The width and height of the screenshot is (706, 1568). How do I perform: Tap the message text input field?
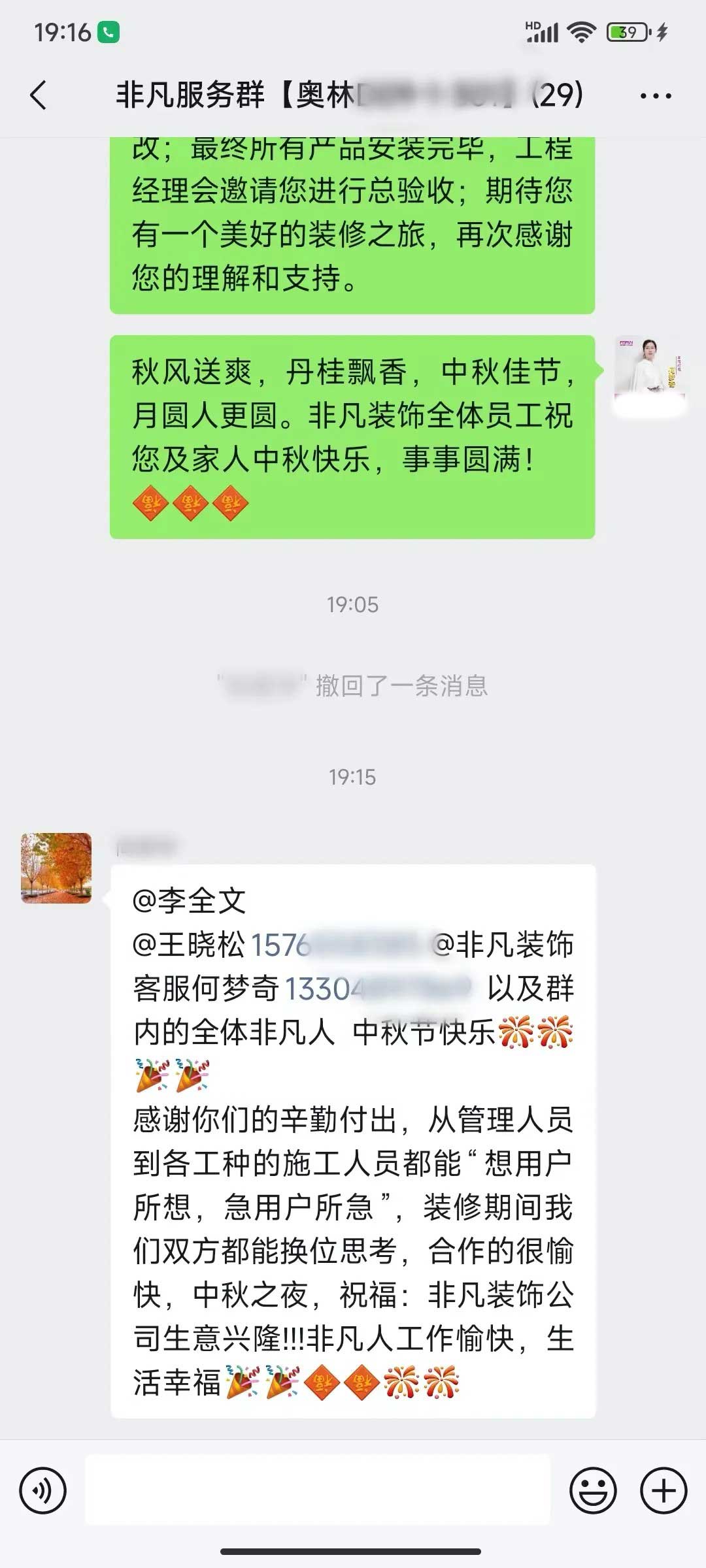tap(318, 1490)
